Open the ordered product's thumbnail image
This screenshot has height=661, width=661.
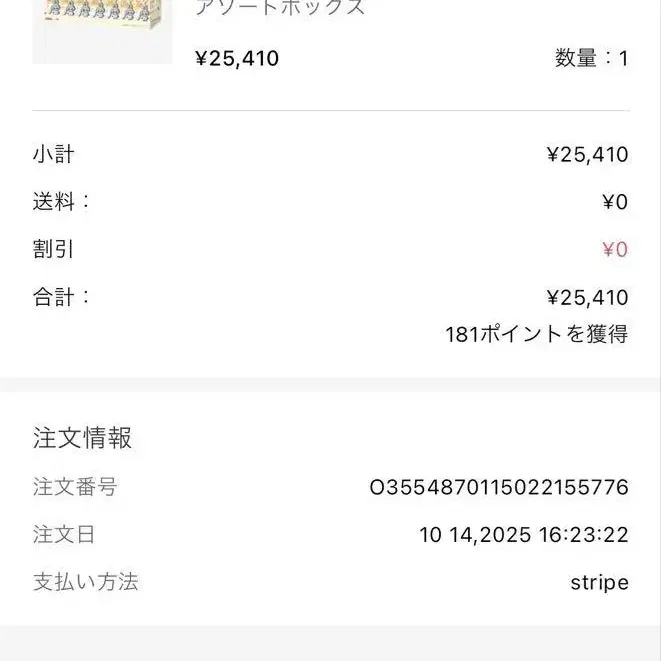102,30
